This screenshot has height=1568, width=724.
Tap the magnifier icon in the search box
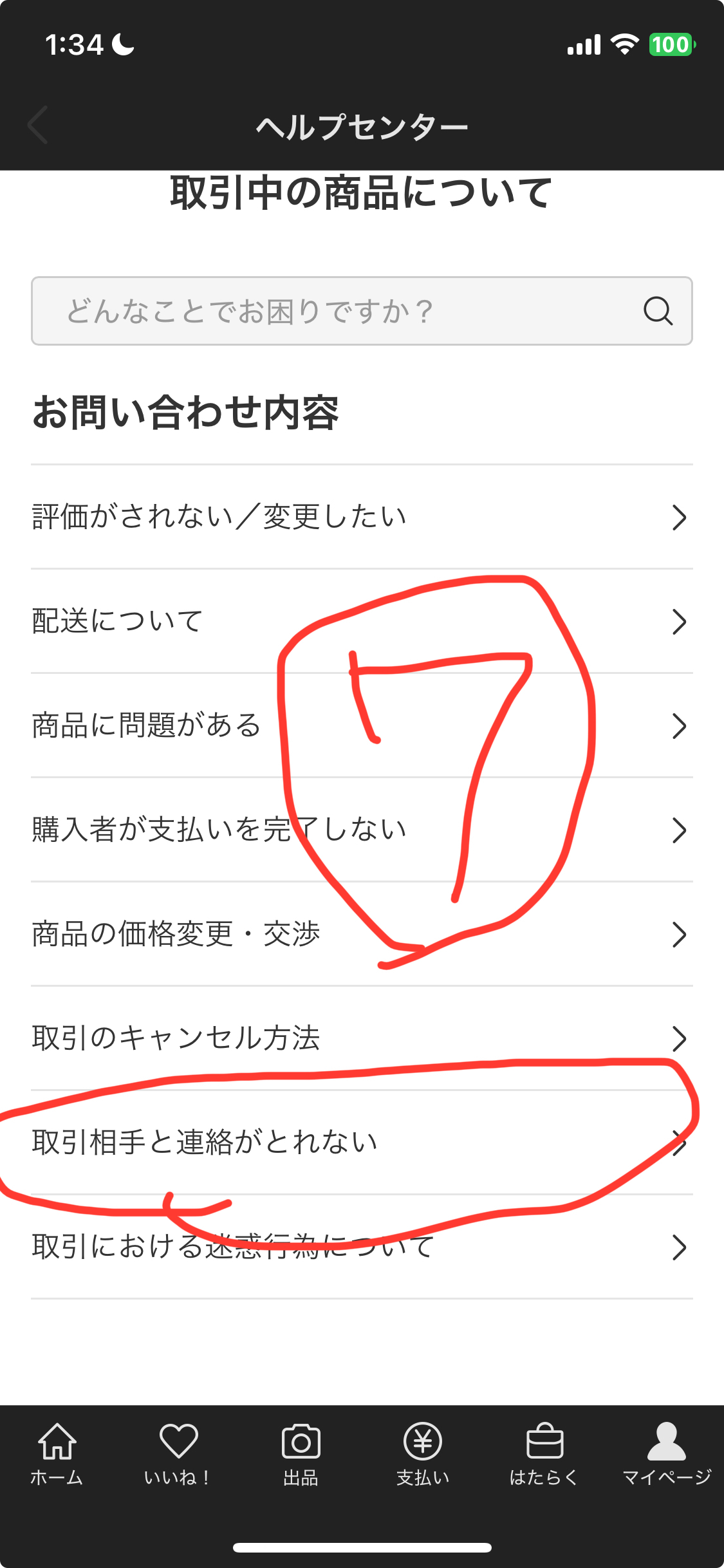(x=657, y=312)
